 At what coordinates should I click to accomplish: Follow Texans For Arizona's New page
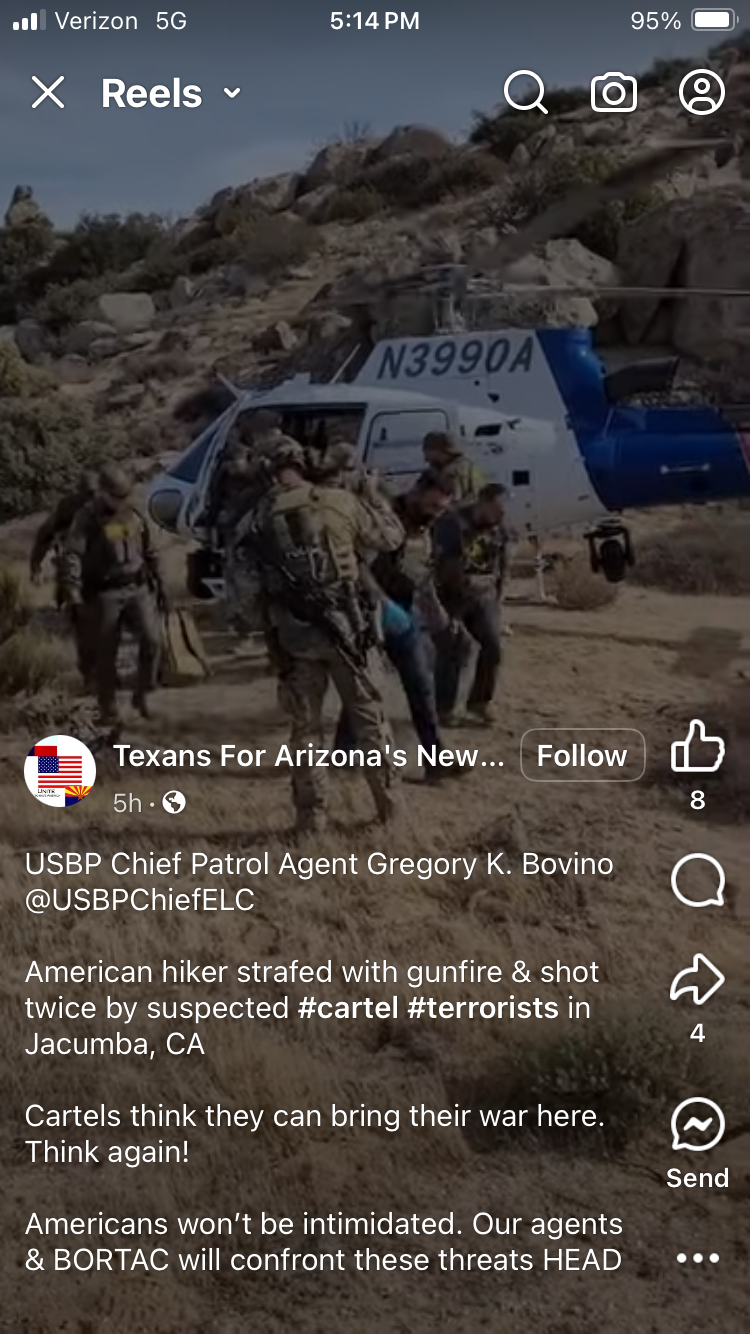click(x=582, y=756)
